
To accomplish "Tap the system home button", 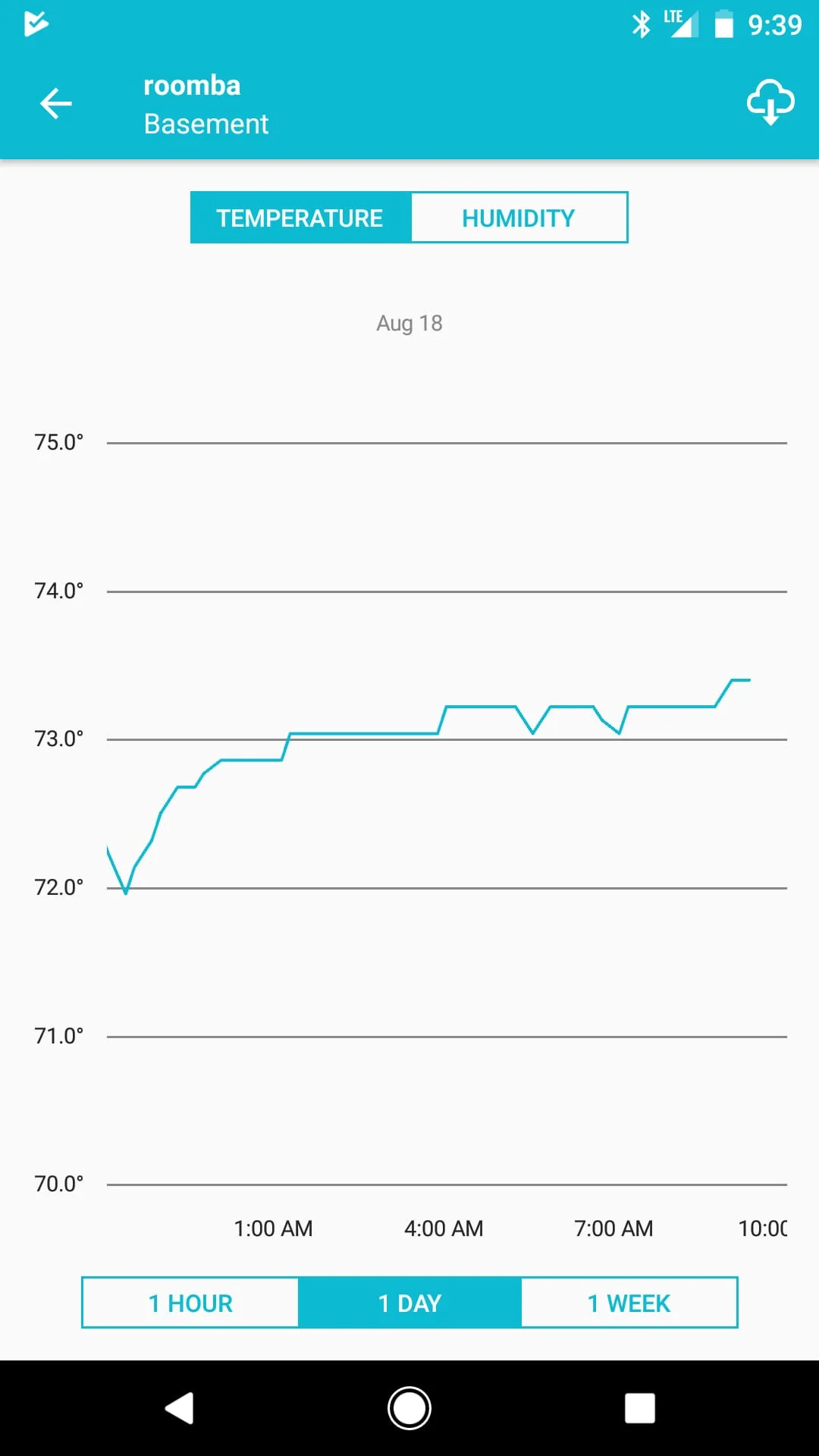I will (x=409, y=1408).
